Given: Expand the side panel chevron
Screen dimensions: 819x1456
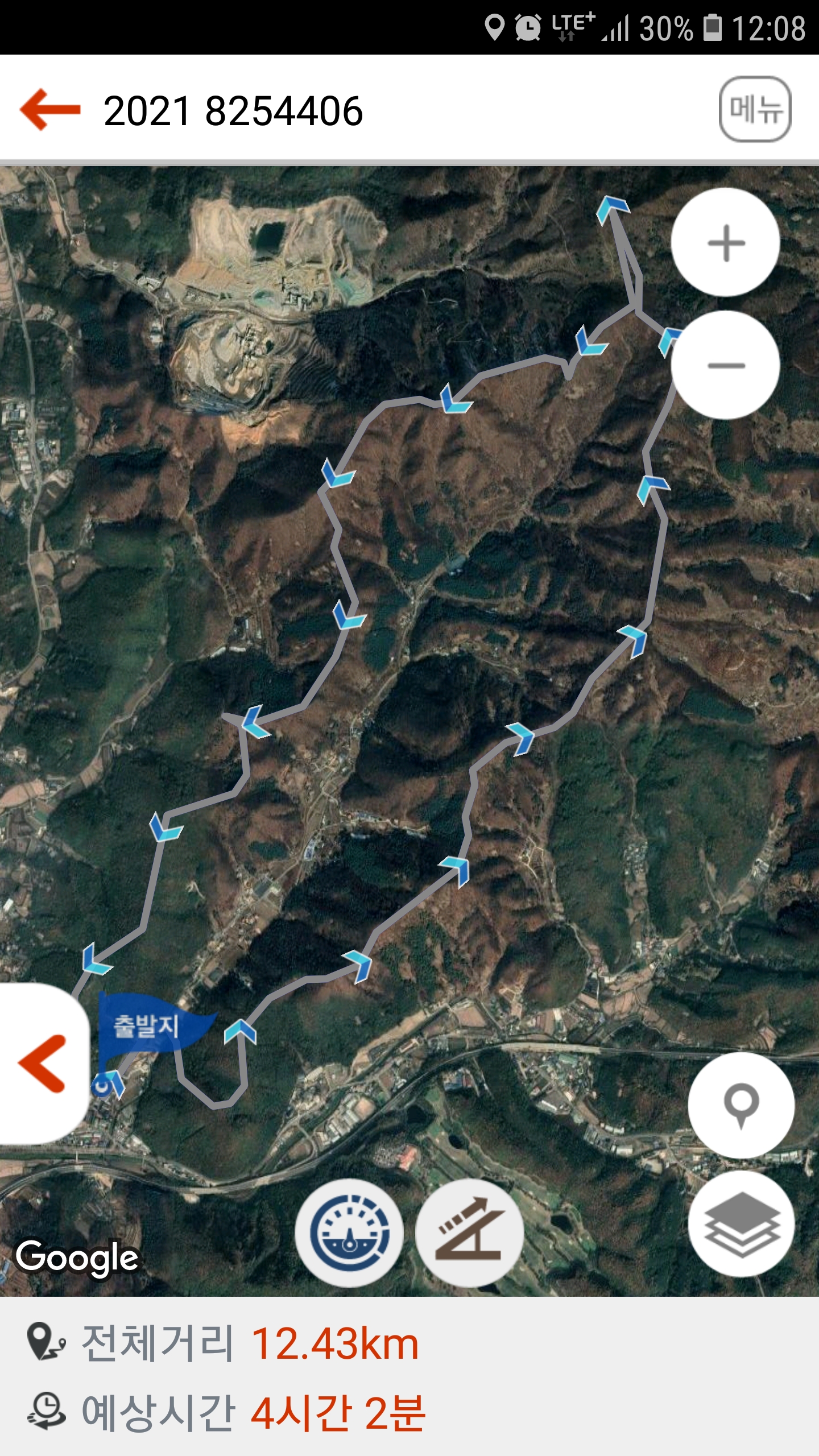Looking at the screenshot, I should click(x=43, y=1064).
